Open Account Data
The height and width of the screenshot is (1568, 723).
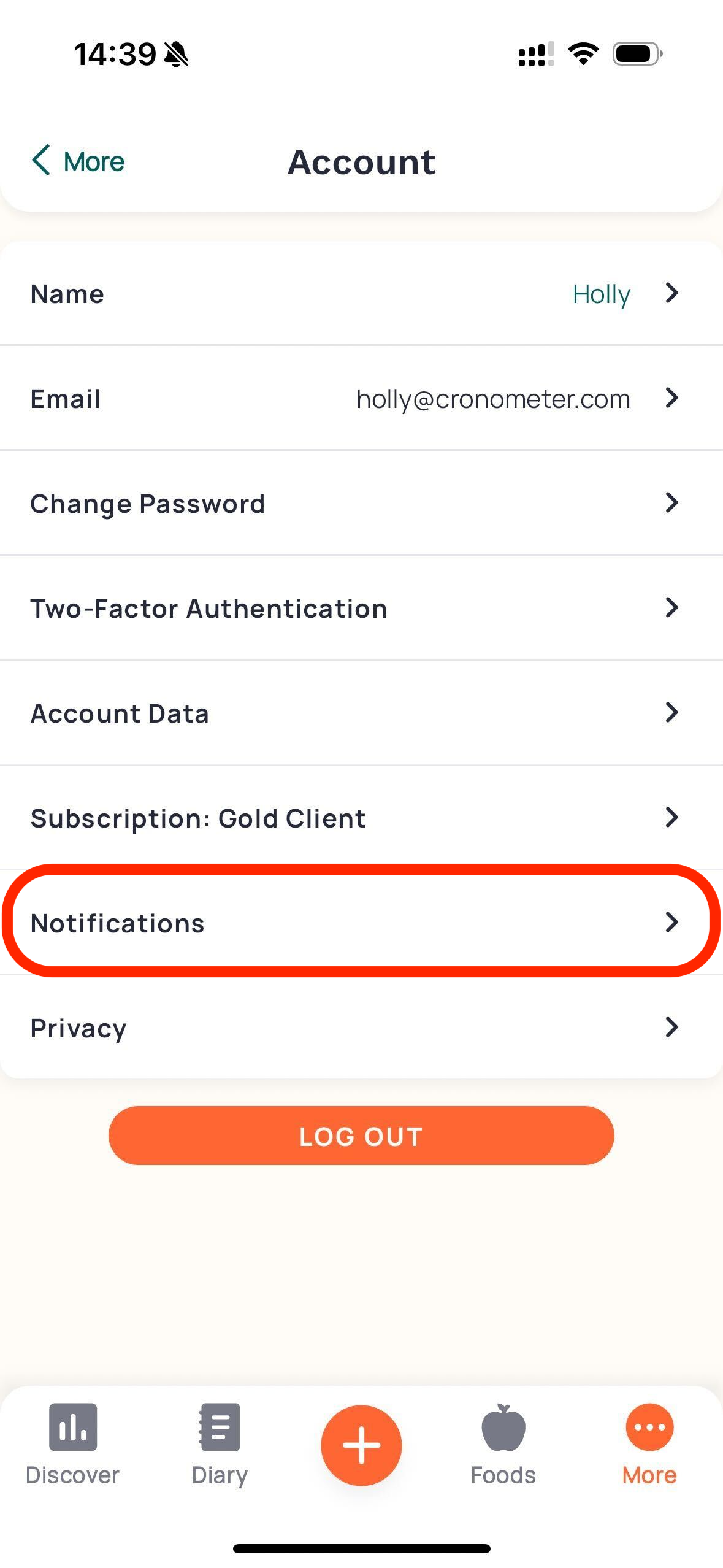361,713
